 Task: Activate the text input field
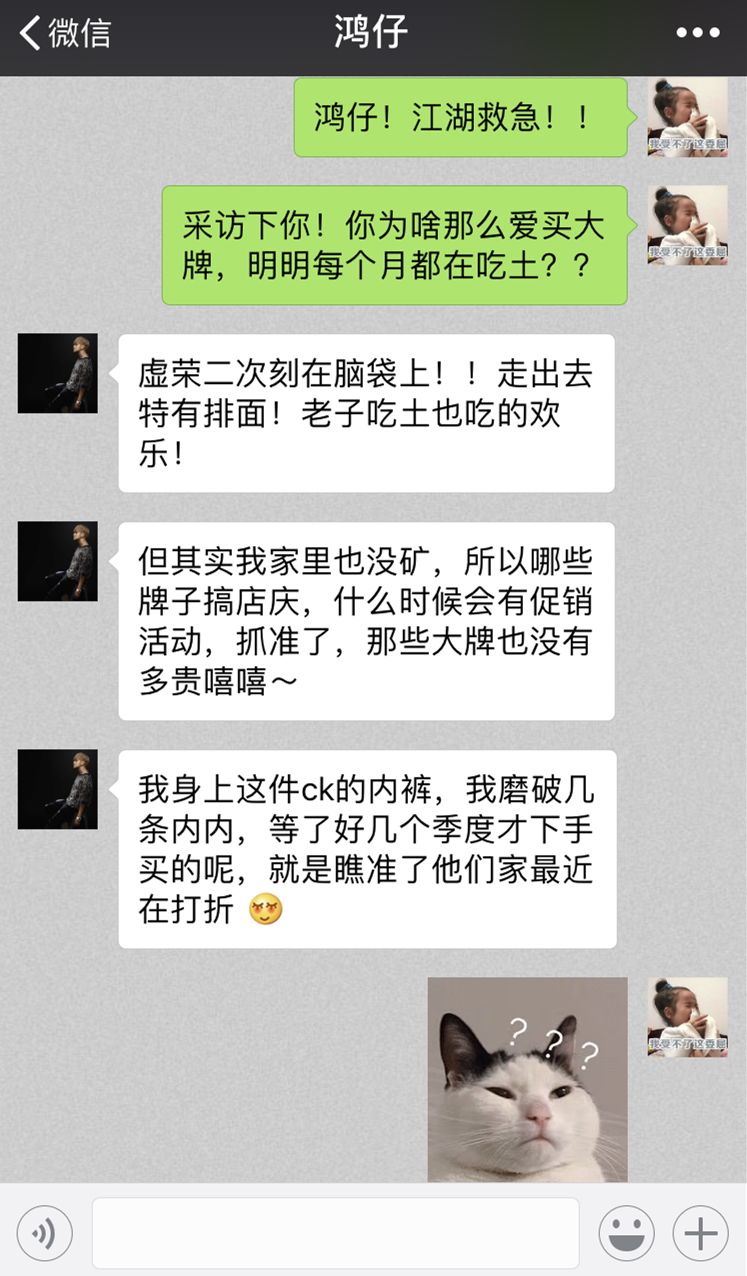click(335, 1232)
